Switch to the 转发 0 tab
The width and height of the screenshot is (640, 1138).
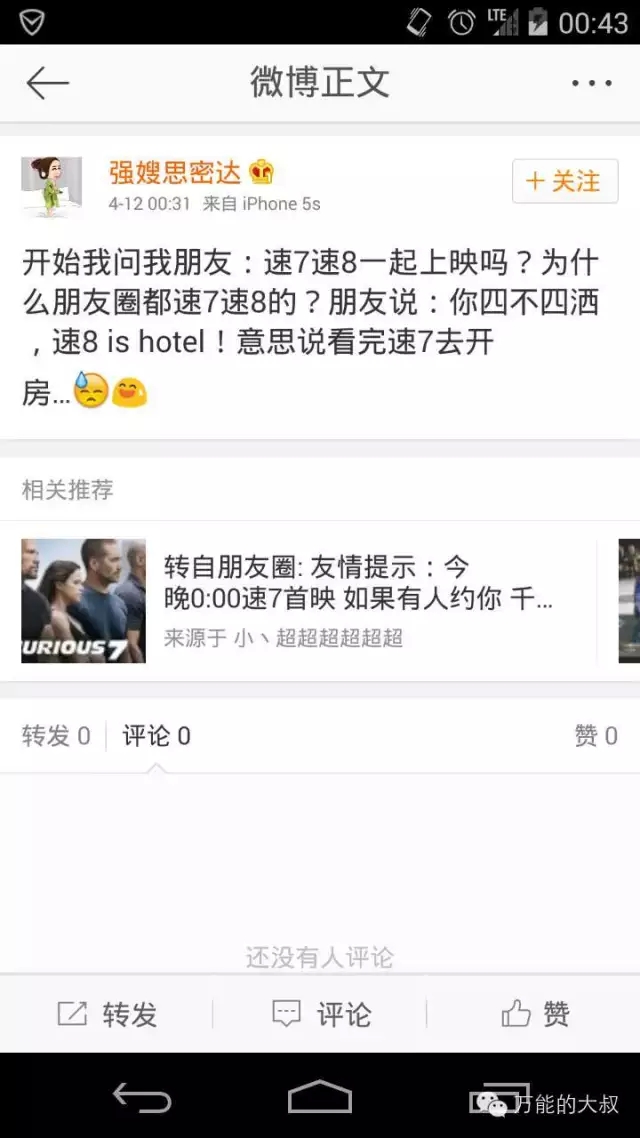56,736
